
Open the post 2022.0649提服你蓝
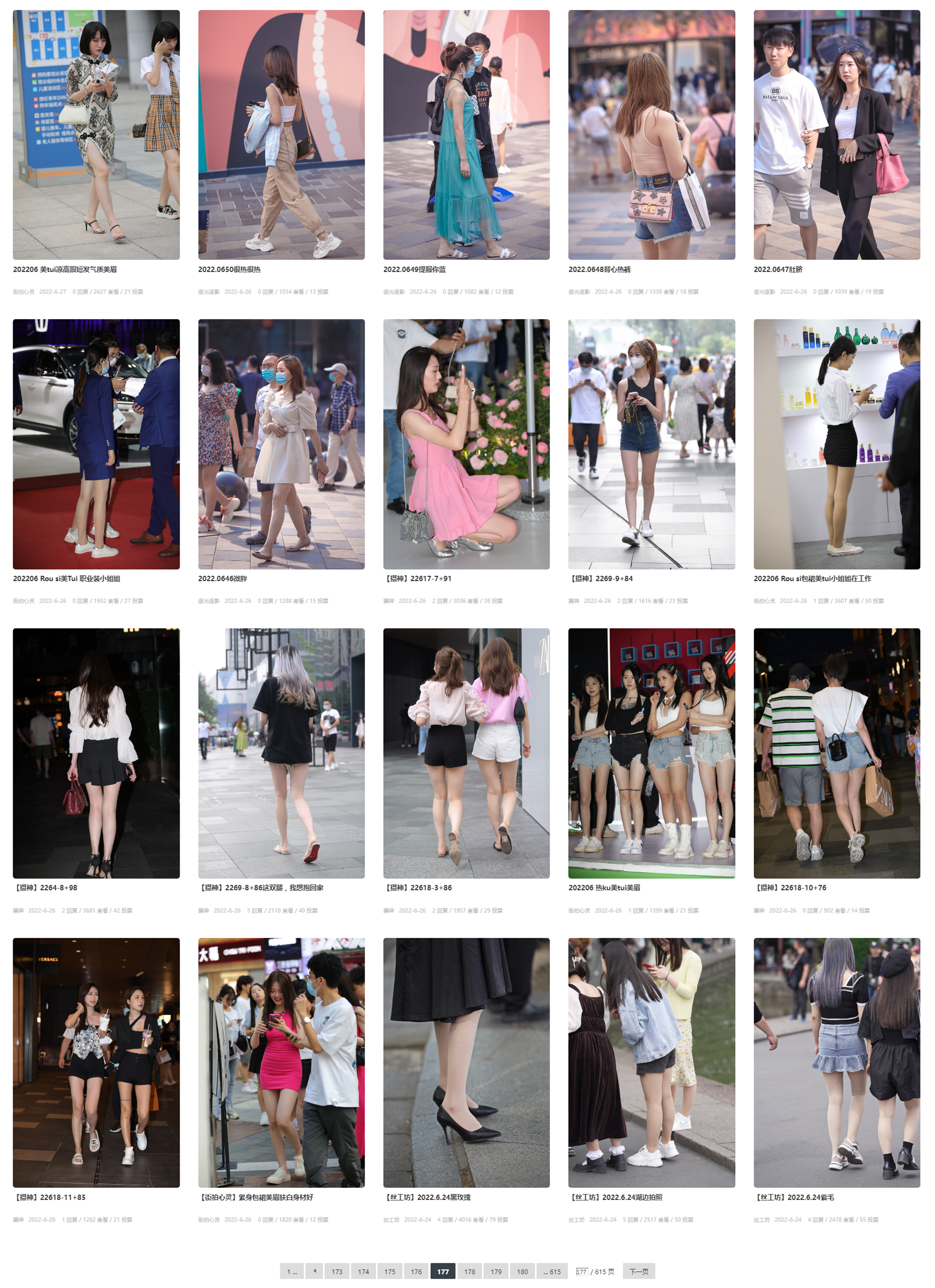pos(414,269)
